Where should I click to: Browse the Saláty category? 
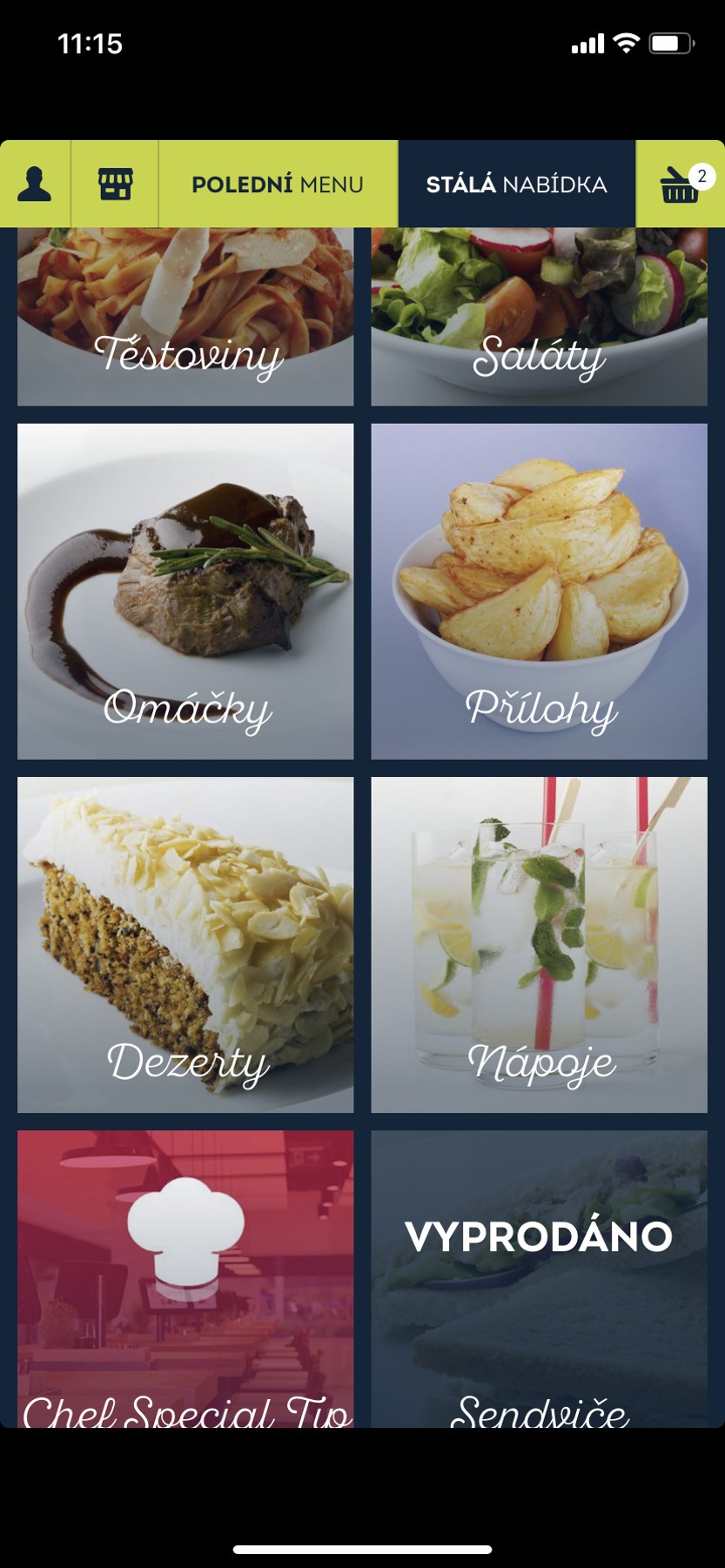539,318
